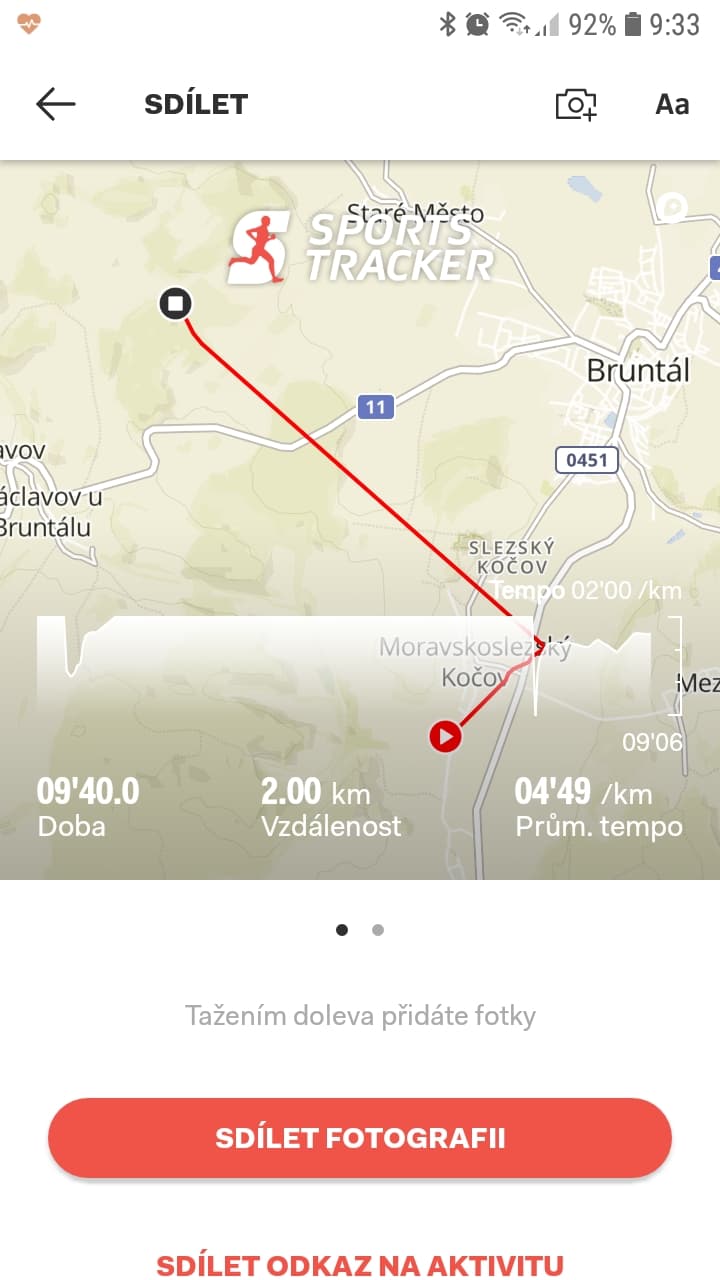720x1280 pixels.
Task: Jump to the second page indicator dot
Action: pyautogui.click(x=378, y=930)
